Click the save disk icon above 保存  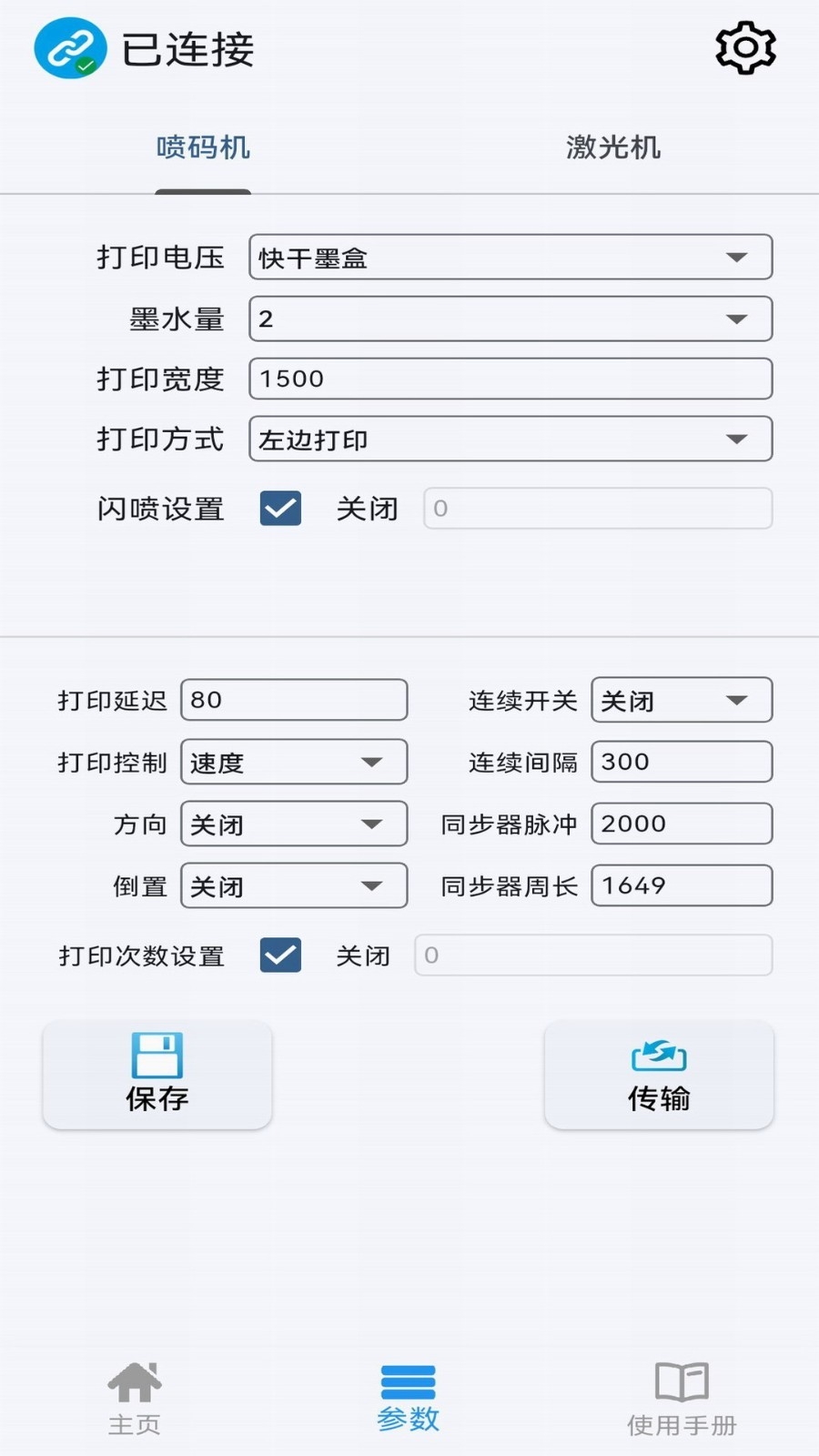157,1057
